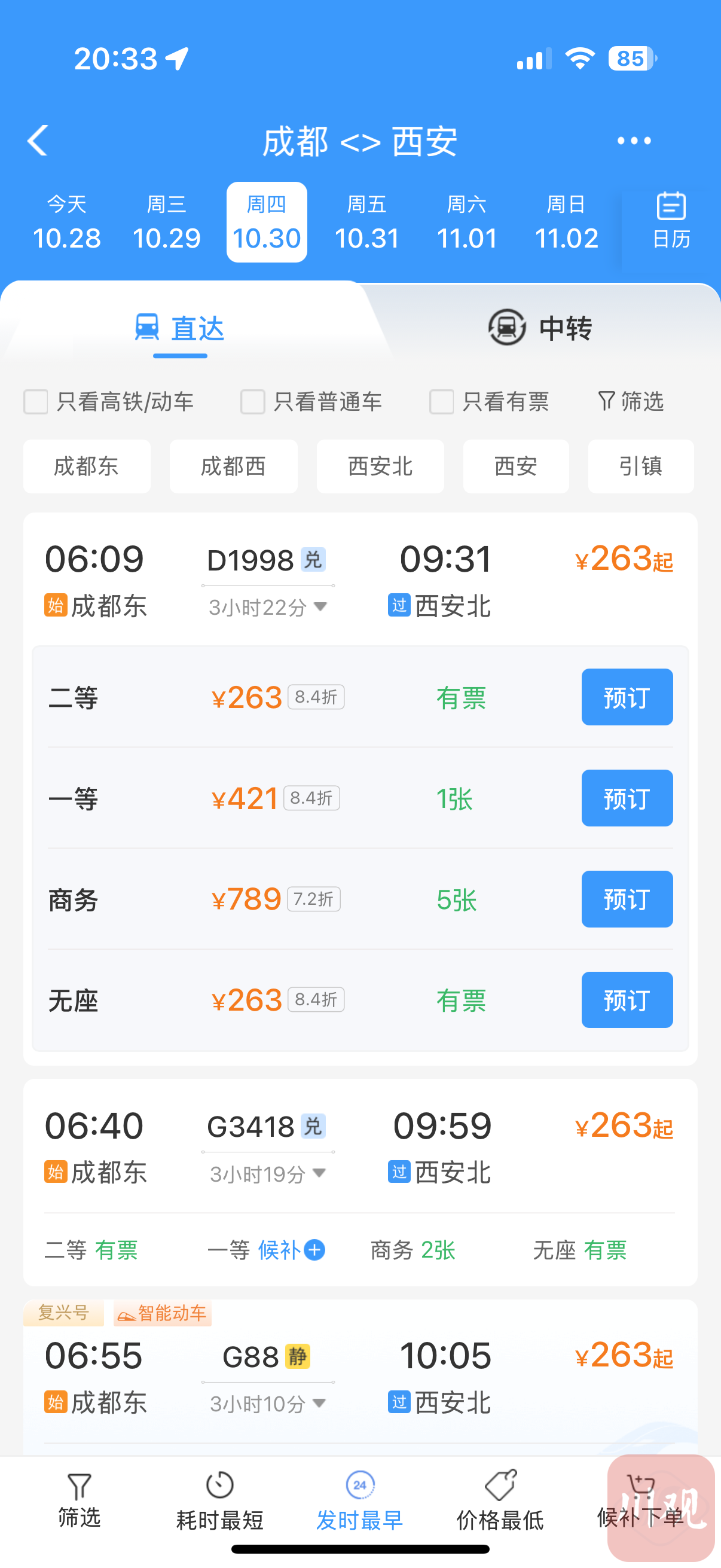This screenshot has height=1568, width=721.
Task: Select Friday 10.31 date
Action: 366,223
